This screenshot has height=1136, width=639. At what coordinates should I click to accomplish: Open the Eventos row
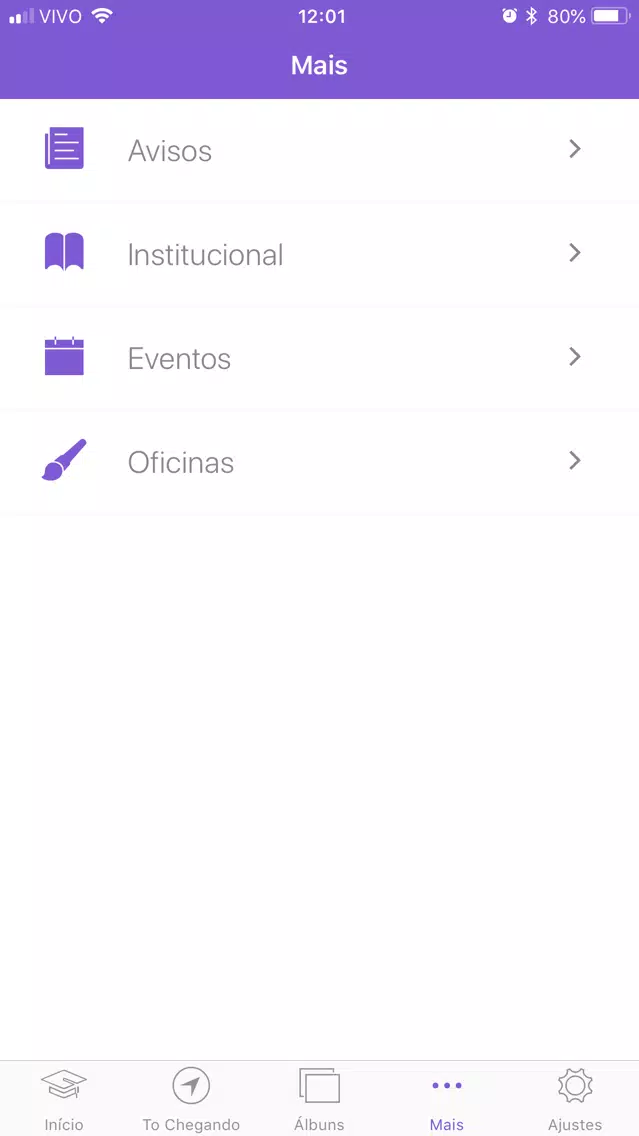320,358
